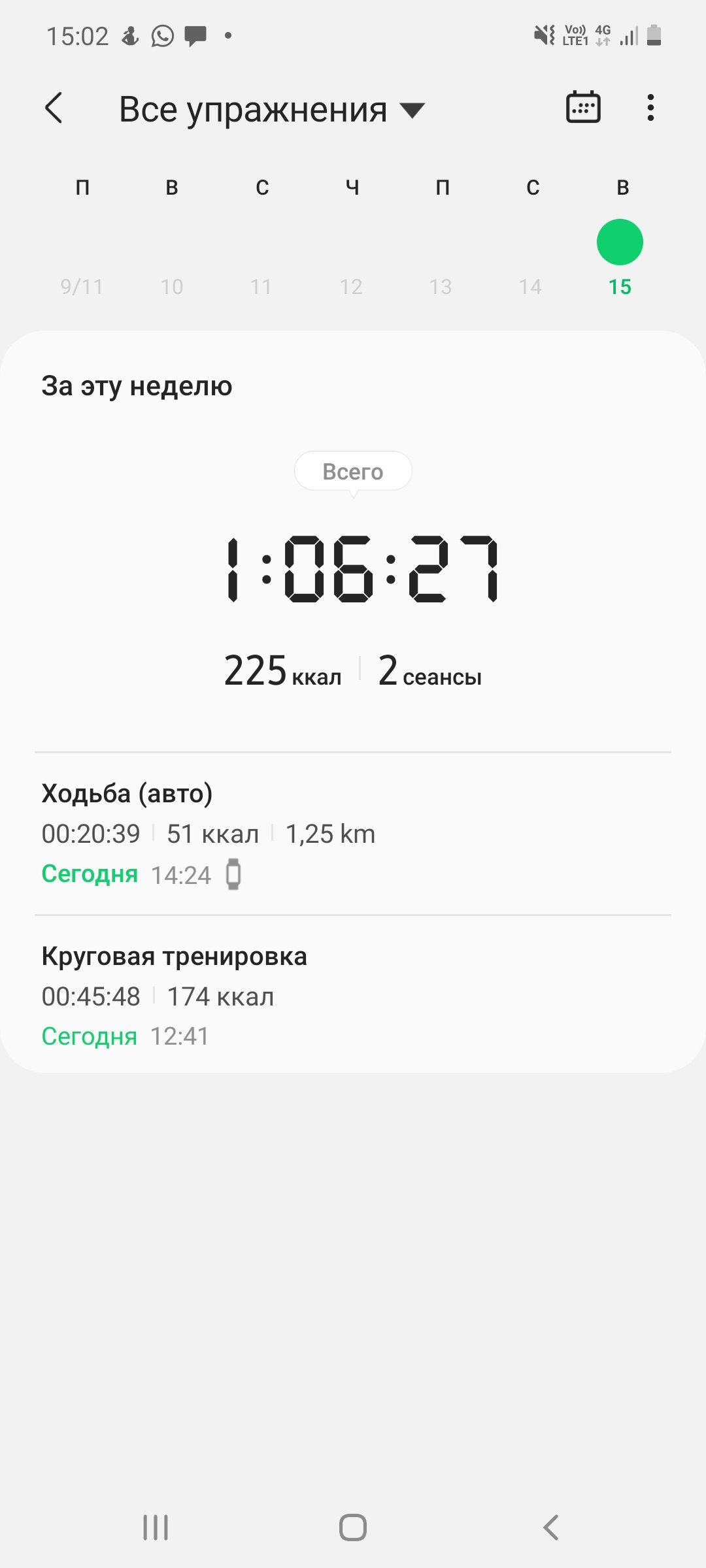
Task: Select Sunday the 15th in the week strip
Action: click(x=620, y=258)
